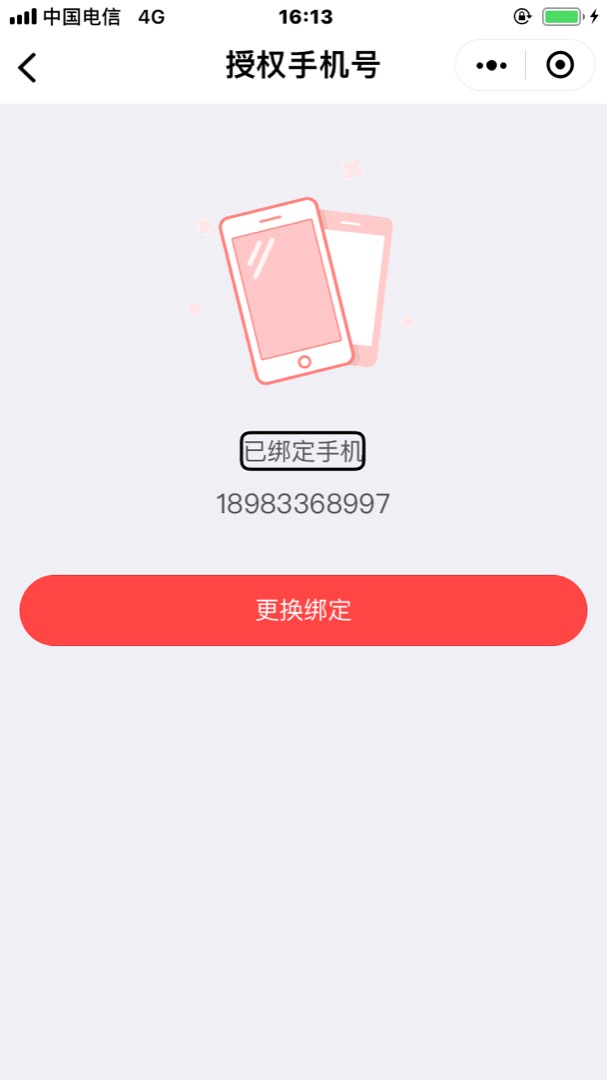Open the mini program more options menu
The image size is (607, 1080).
click(x=491, y=66)
